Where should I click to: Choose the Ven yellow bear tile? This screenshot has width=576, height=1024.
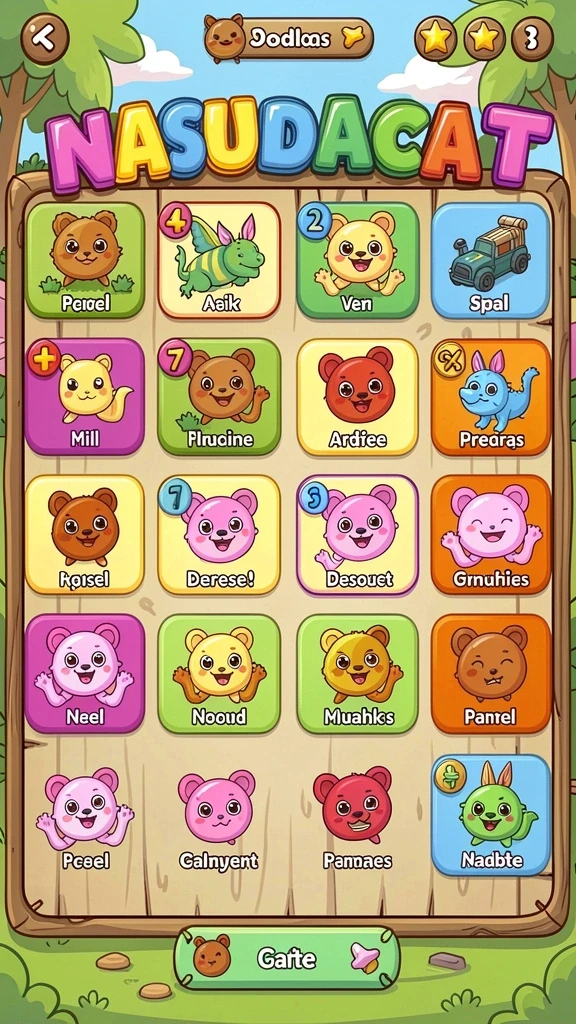pos(358,260)
